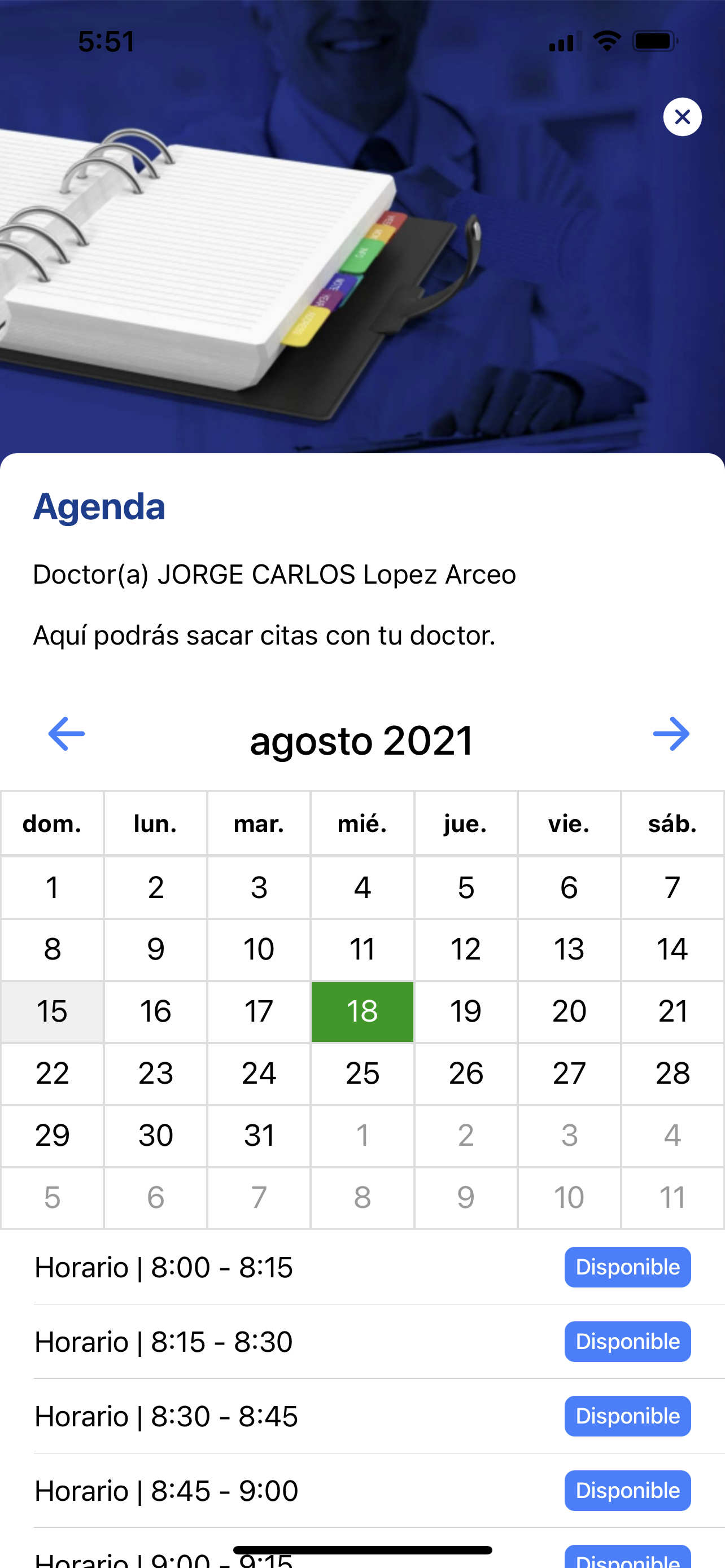Viewport: 725px width, 1568px height.
Task: Advance to the next month
Action: [x=671, y=734]
